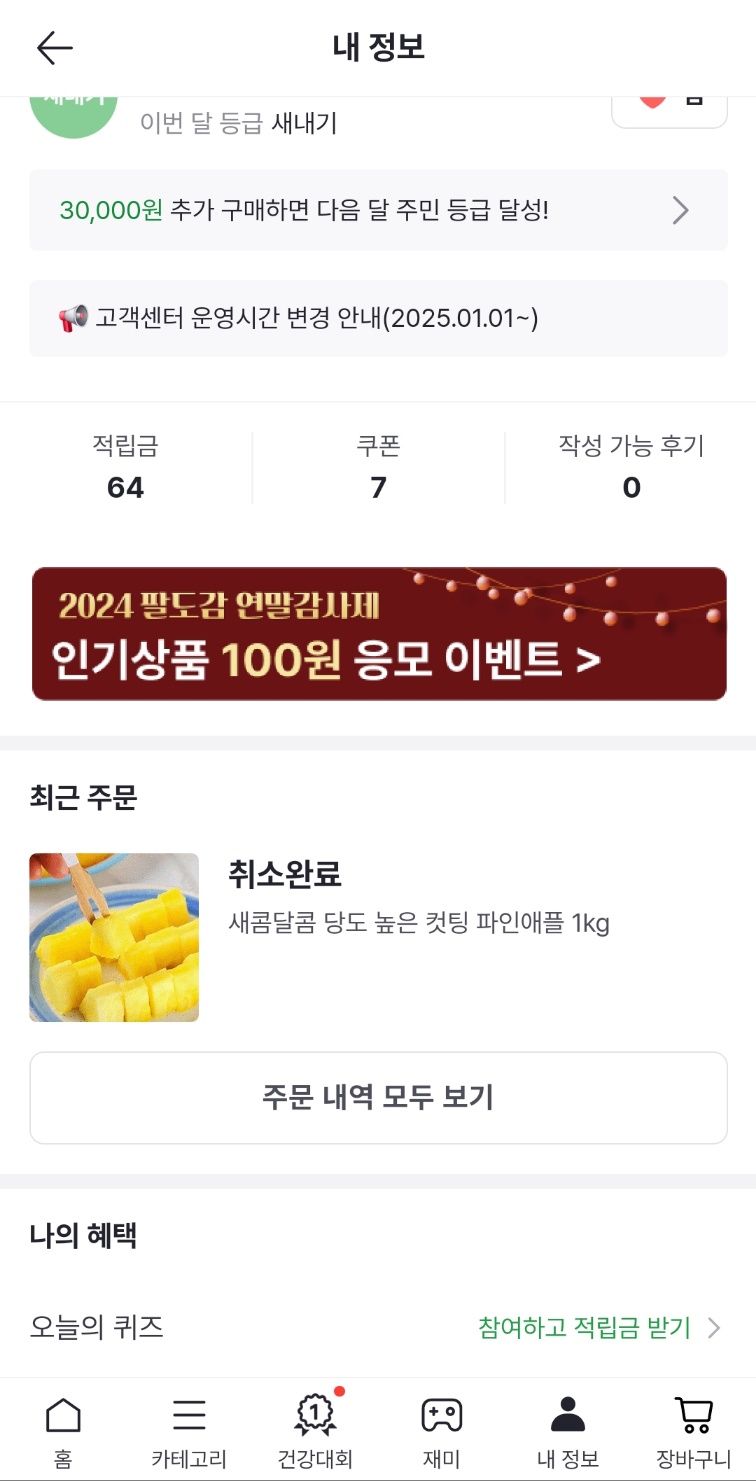The height and width of the screenshot is (1481, 756).
Task: Switch to the 홈 tab
Action: 63,1430
